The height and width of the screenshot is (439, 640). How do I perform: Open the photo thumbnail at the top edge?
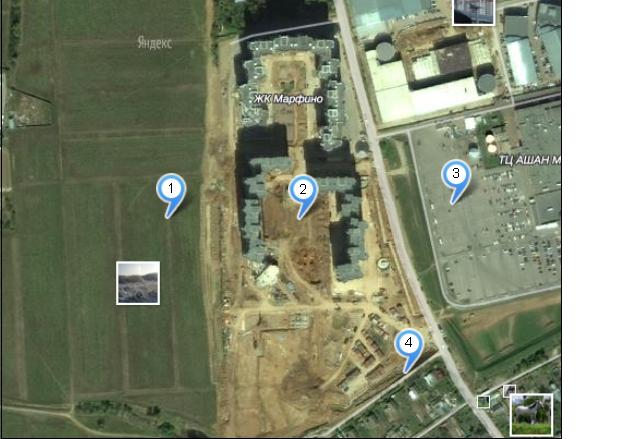[x=473, y=11]
